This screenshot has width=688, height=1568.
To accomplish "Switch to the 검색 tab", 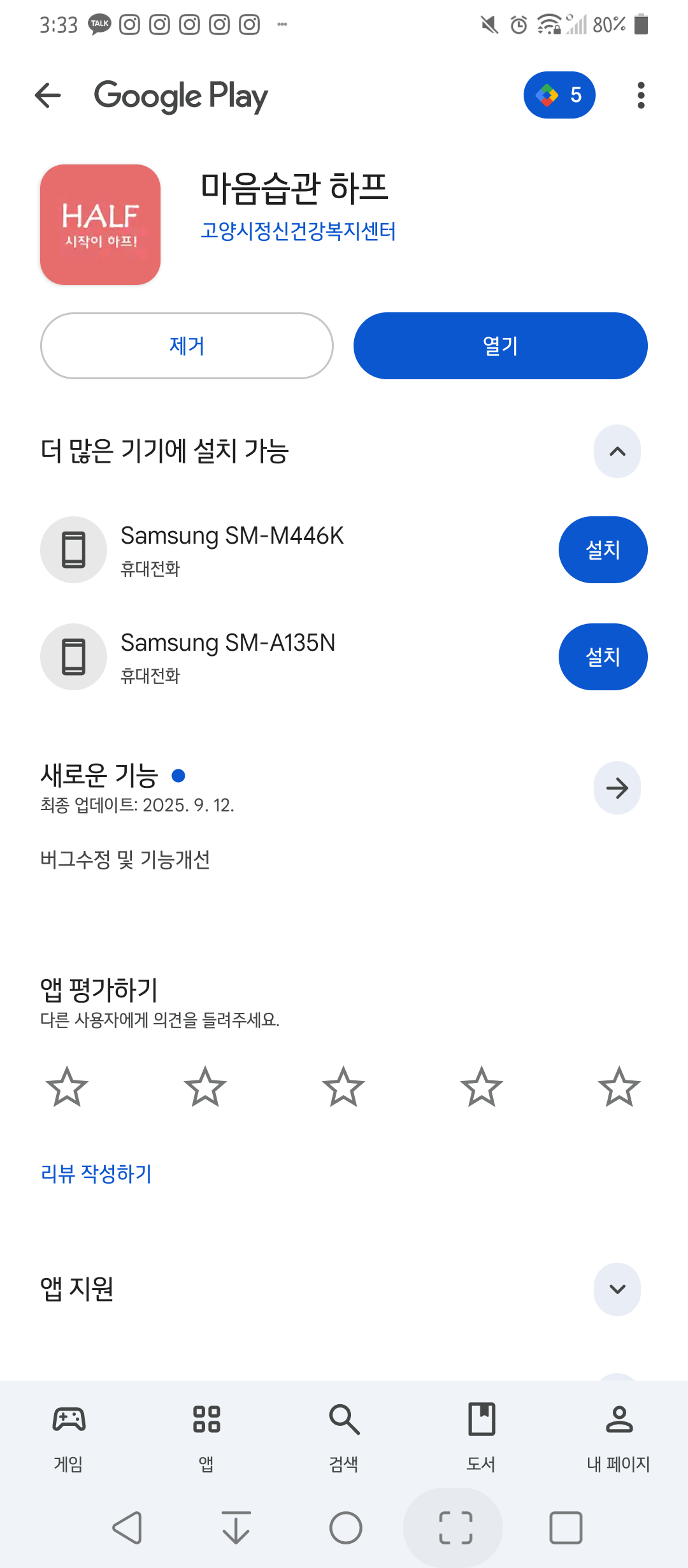I will (344, 1434).
